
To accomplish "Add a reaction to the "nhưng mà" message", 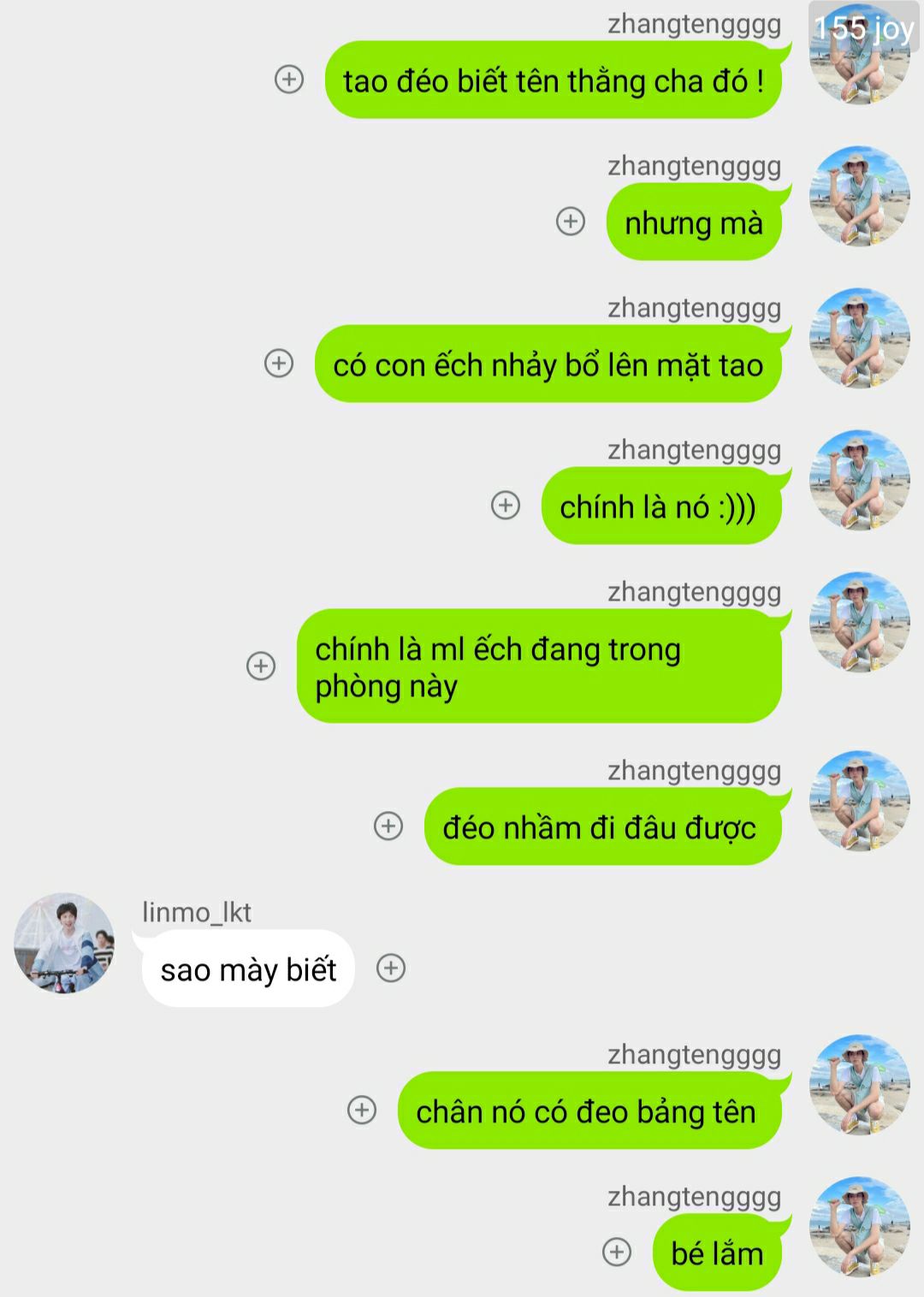I will pos(571,221).
